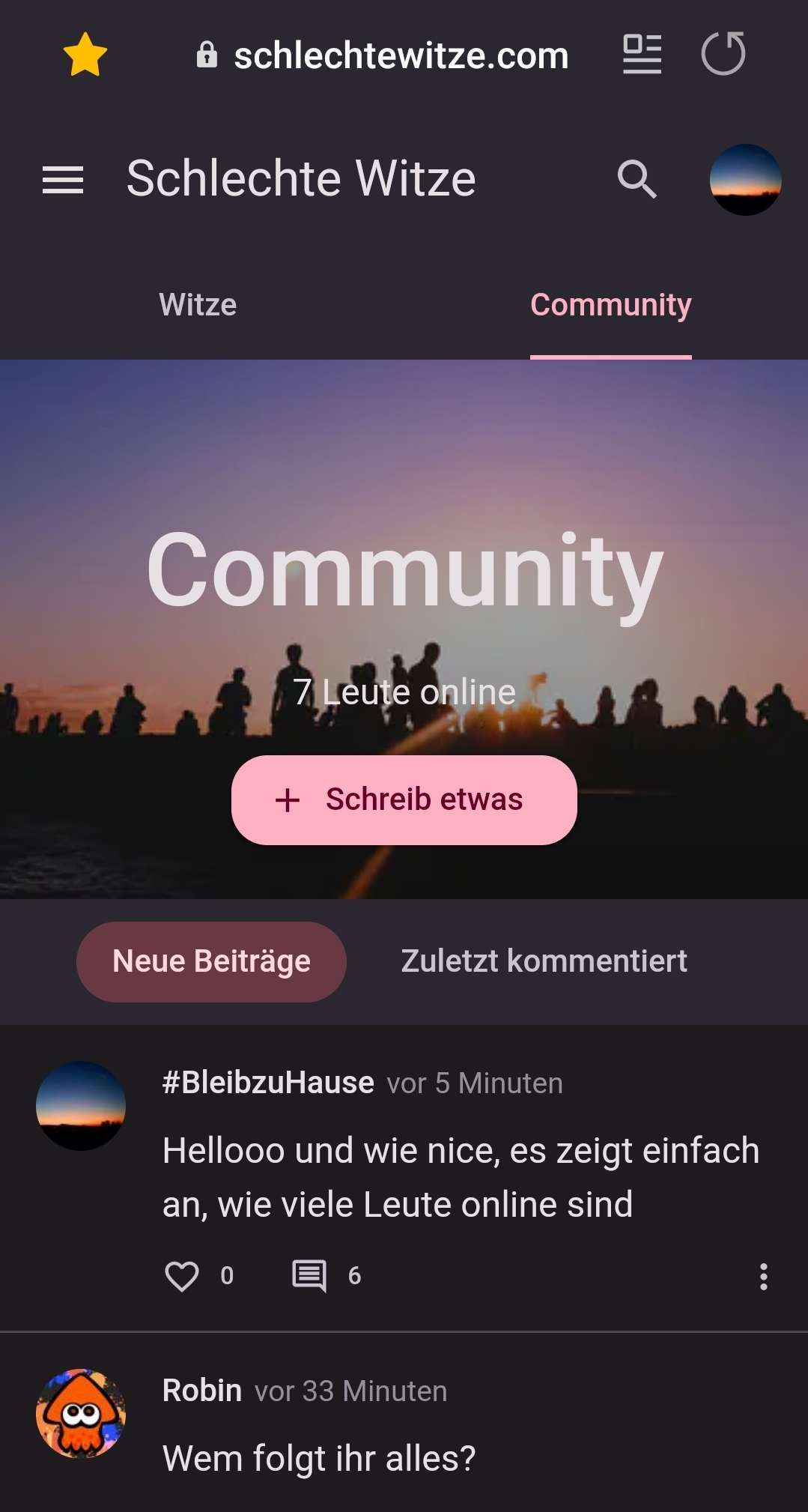
Task: Open #BleibzuHause's profile picture
Action: [x=81, y=1106]
